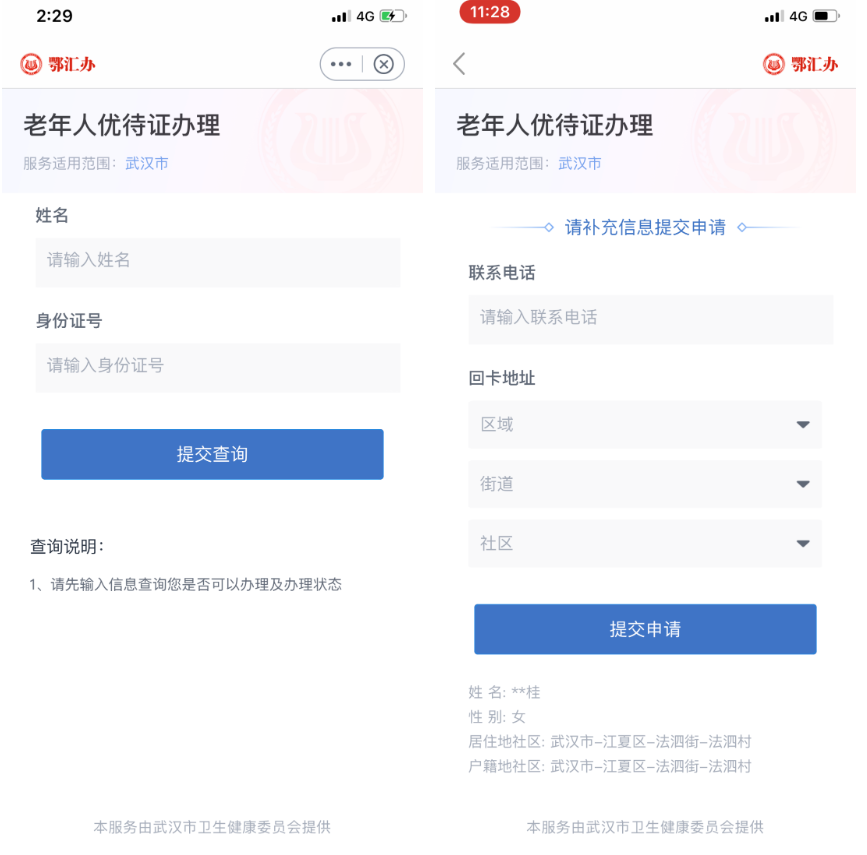
Task: Select the 联系电话 phone field
Action: [650, 318]
